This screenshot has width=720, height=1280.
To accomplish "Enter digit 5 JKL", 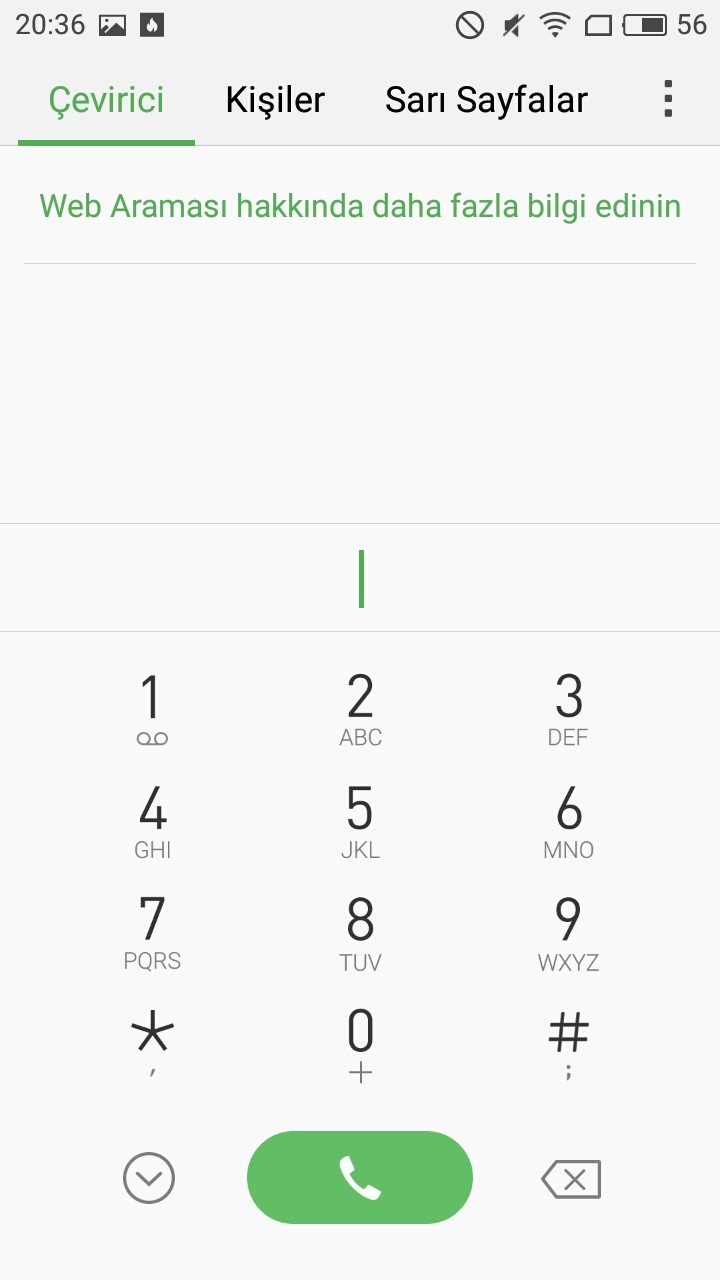I will 360,822.
